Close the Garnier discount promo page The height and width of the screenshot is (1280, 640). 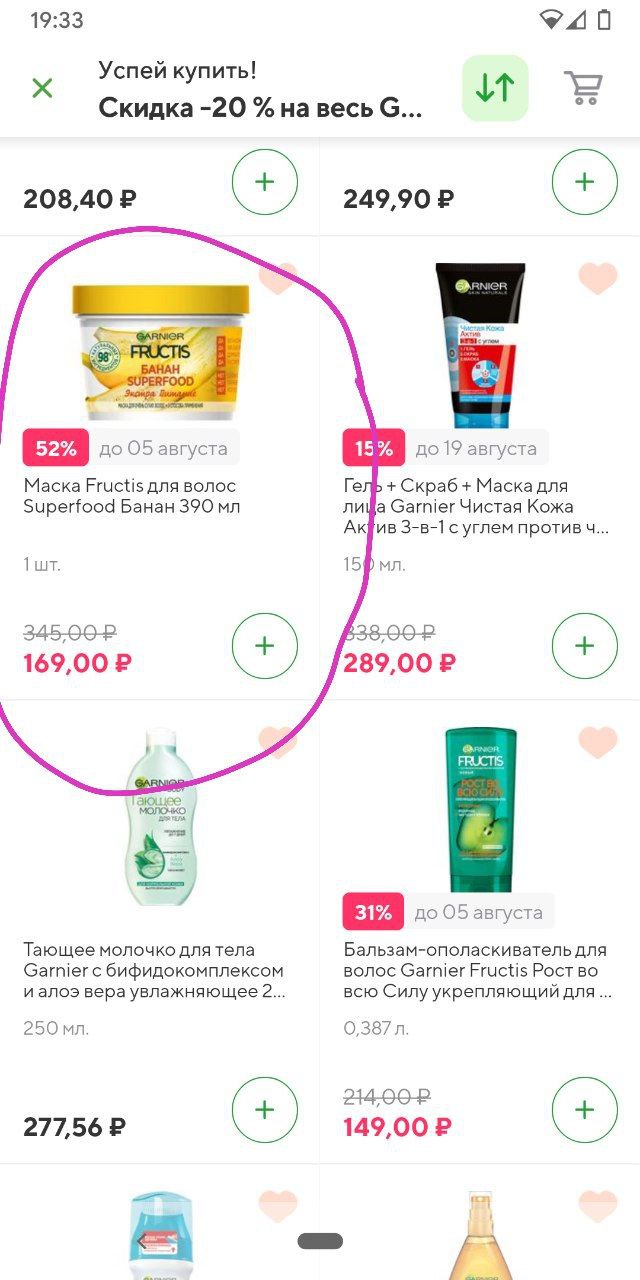(42, 88)
